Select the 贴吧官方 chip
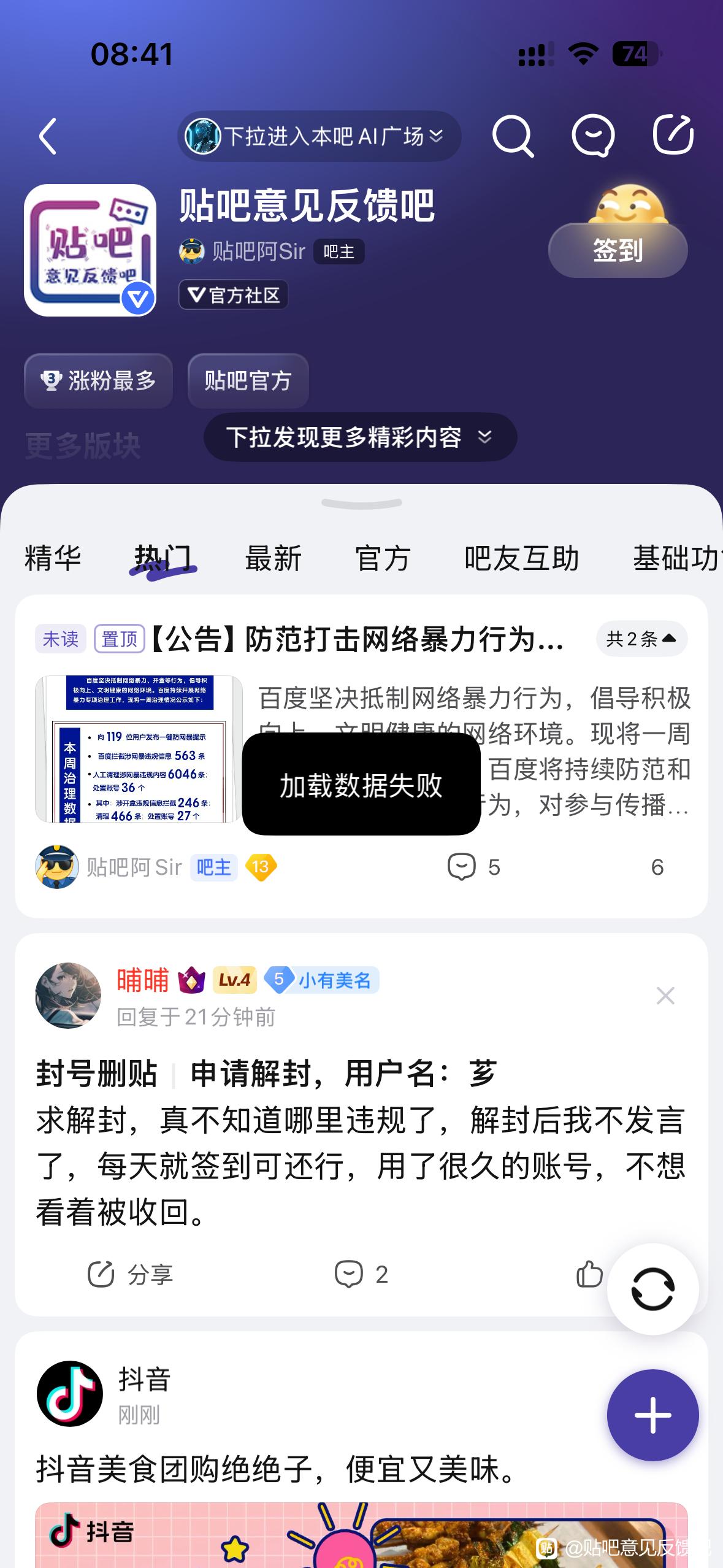723x1568 pixels. [248, 381]
